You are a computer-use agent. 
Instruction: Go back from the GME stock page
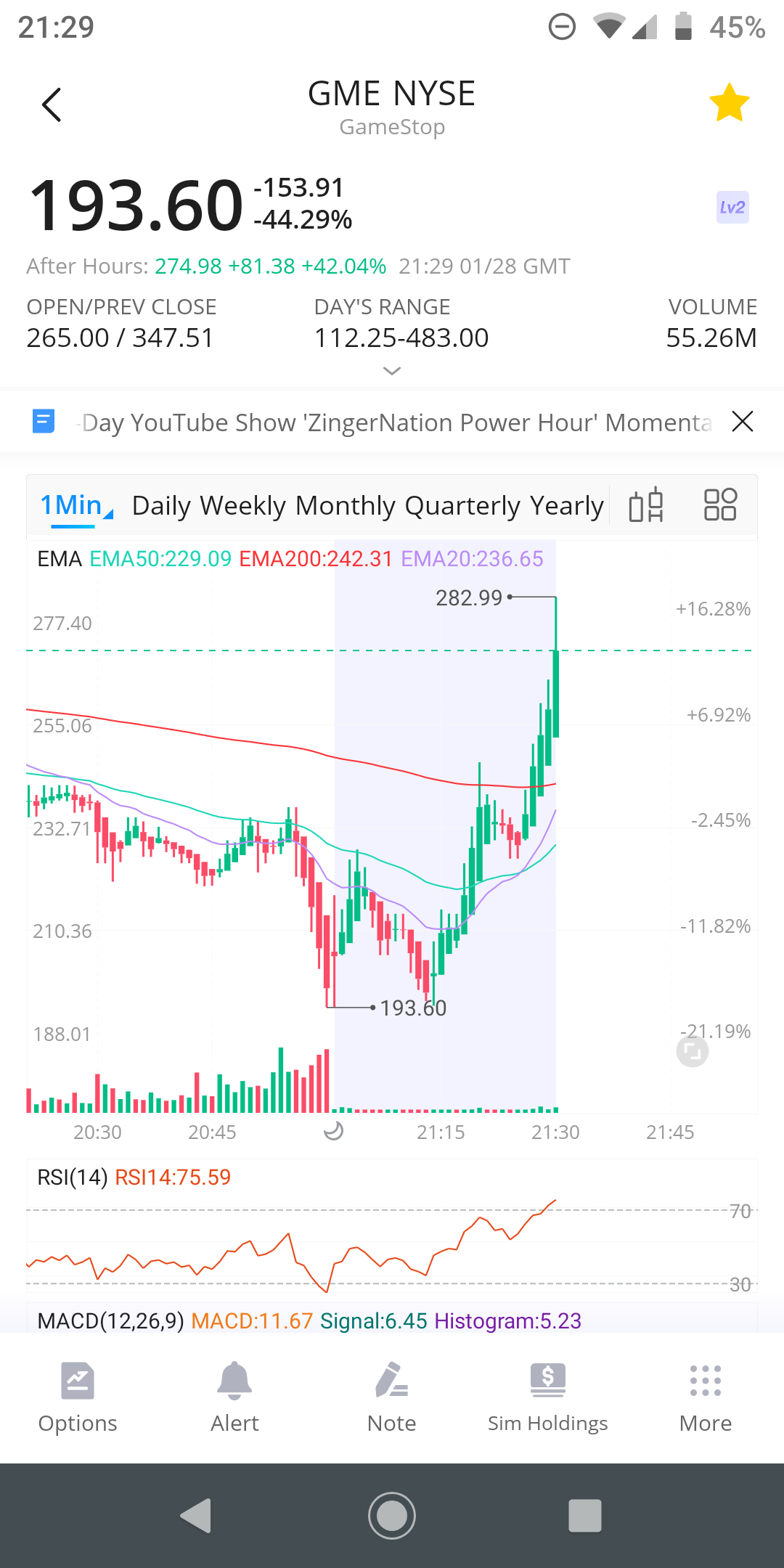coord(52,105)
